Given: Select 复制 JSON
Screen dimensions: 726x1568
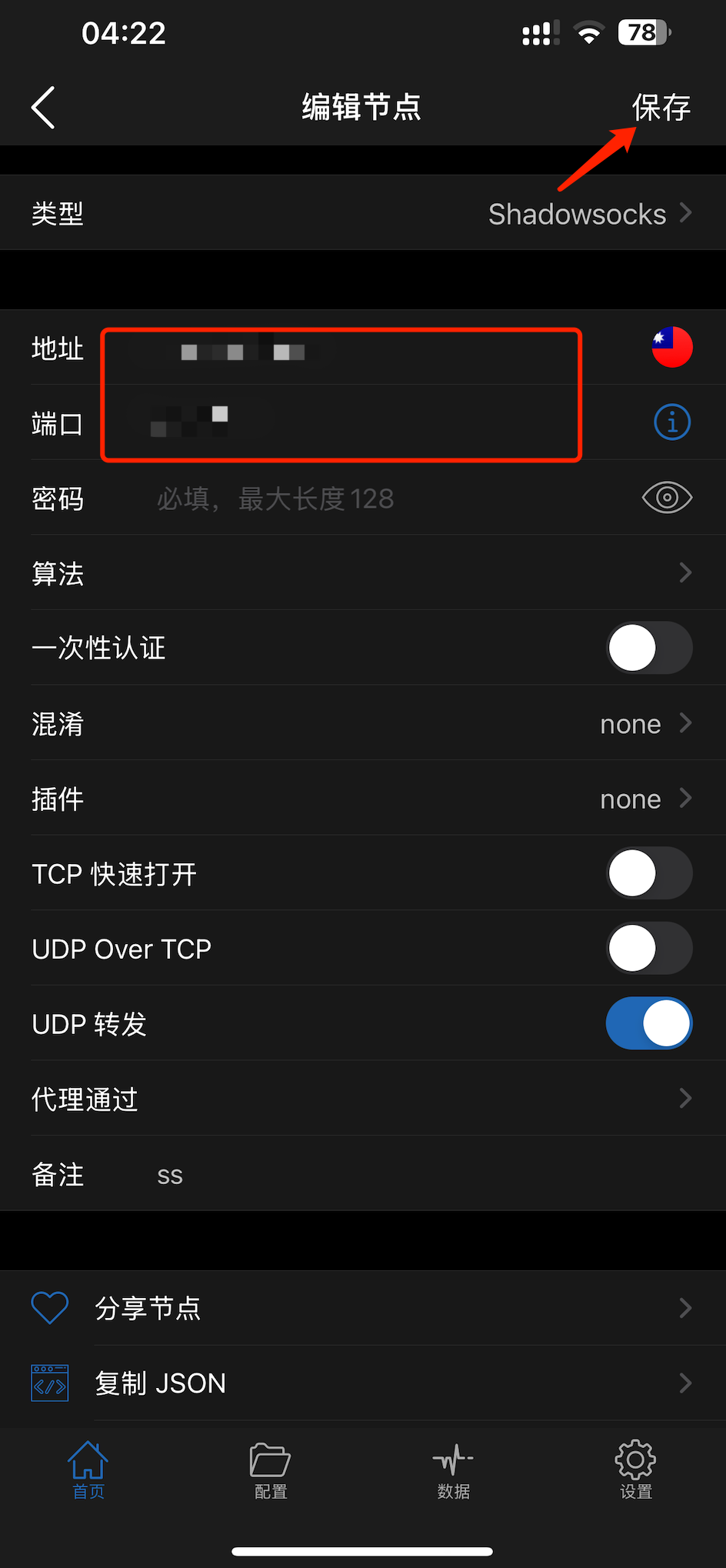Looking at the screenshot, I should [363, 1383].
